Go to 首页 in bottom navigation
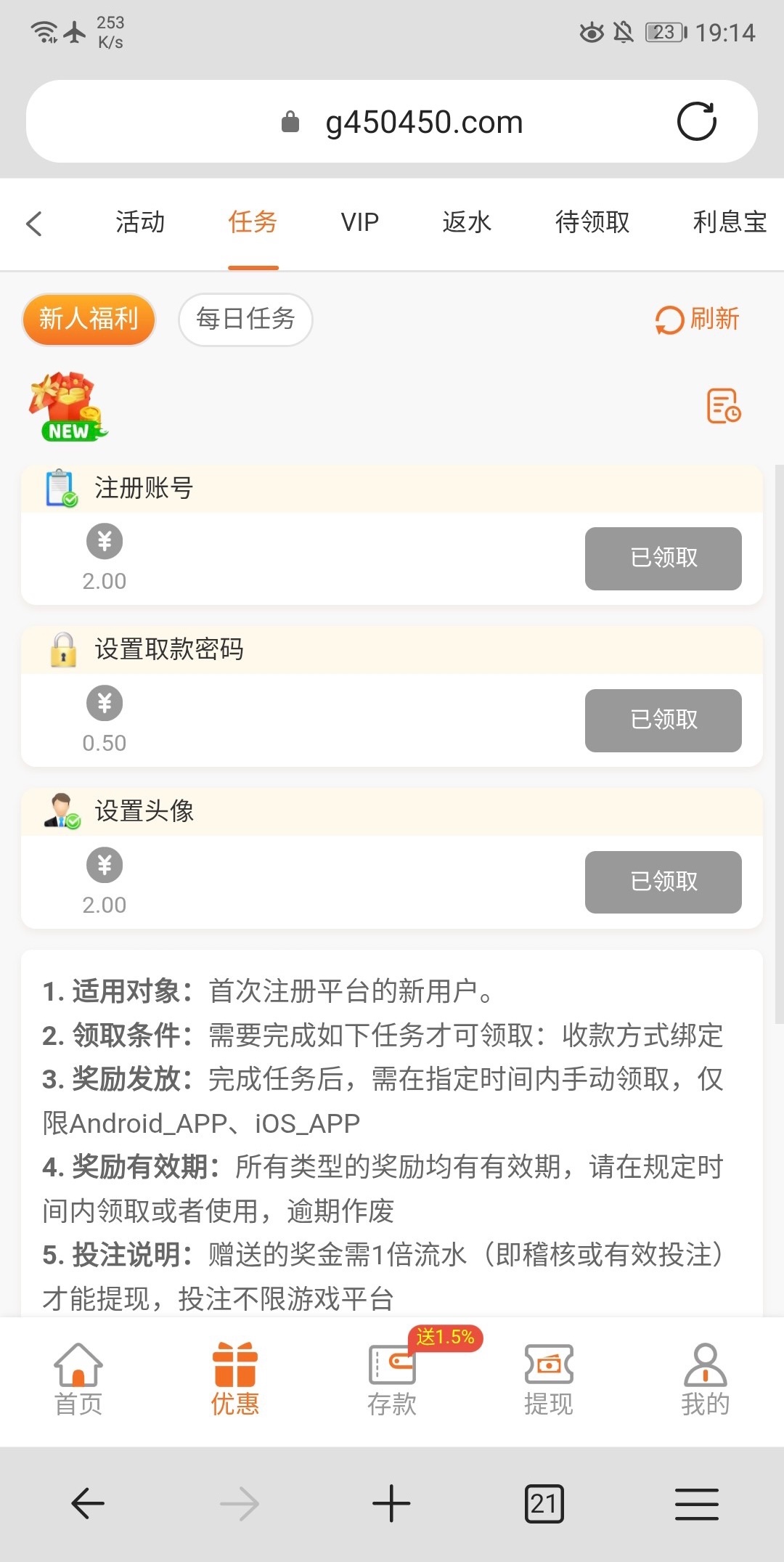 [78, 1379]
